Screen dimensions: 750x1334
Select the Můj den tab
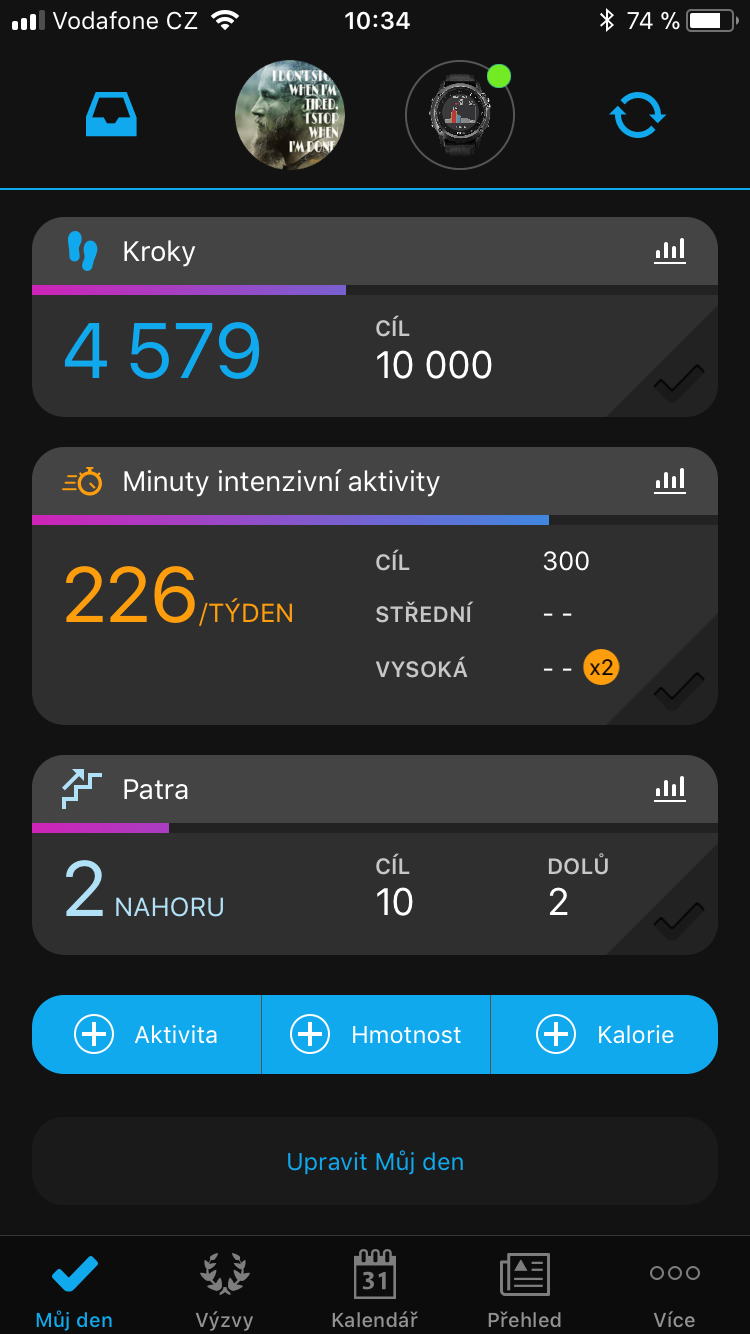[x=75, y=1290]
